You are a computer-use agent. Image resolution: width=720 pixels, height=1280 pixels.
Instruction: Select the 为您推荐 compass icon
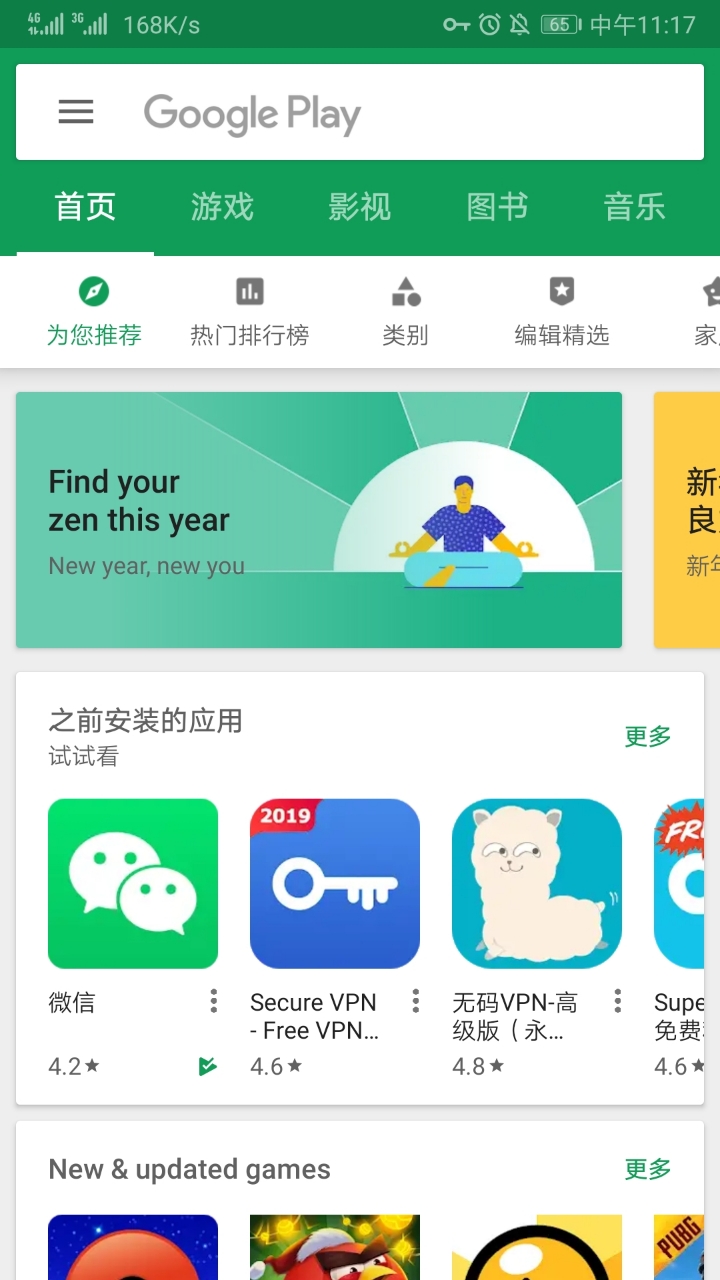click(94, 291)
